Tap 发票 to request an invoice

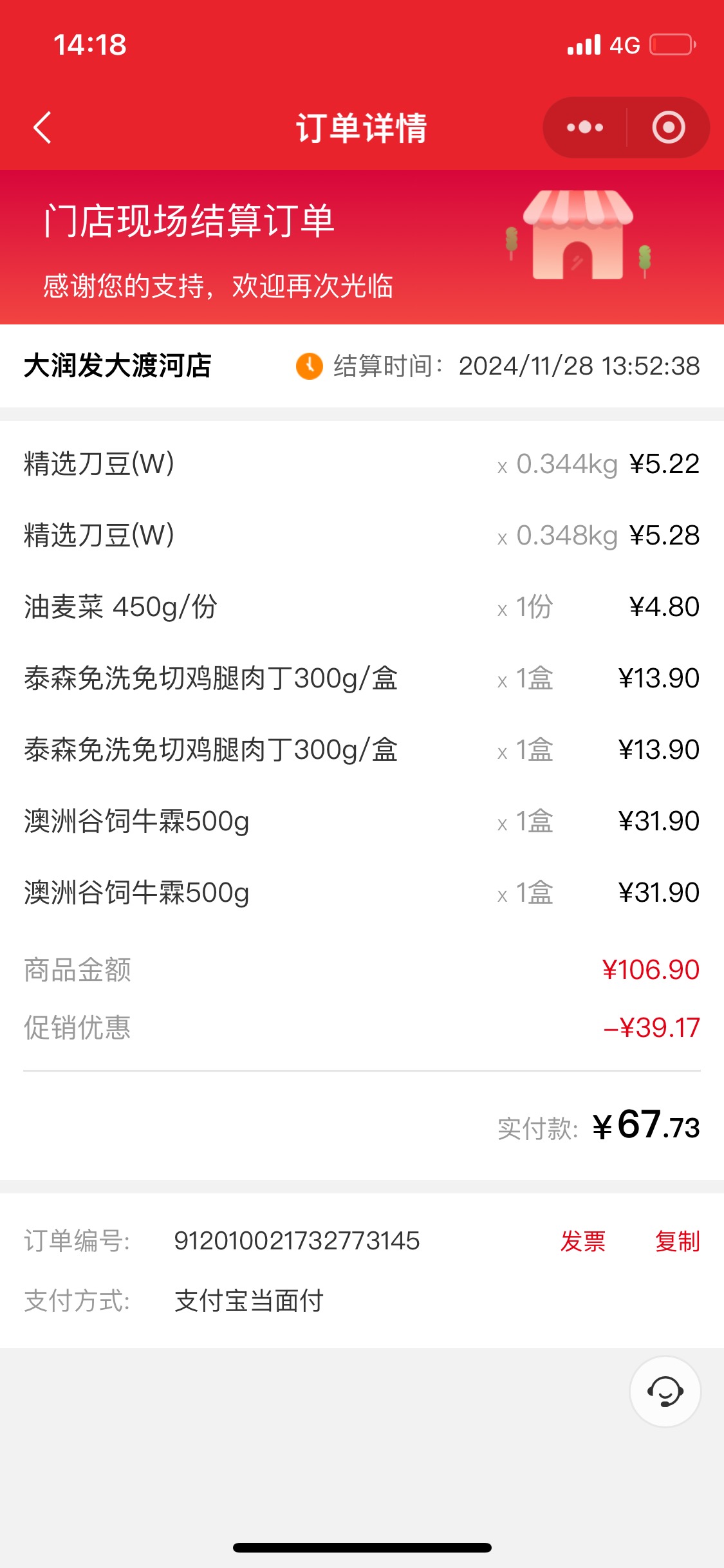coord(583,1241)
